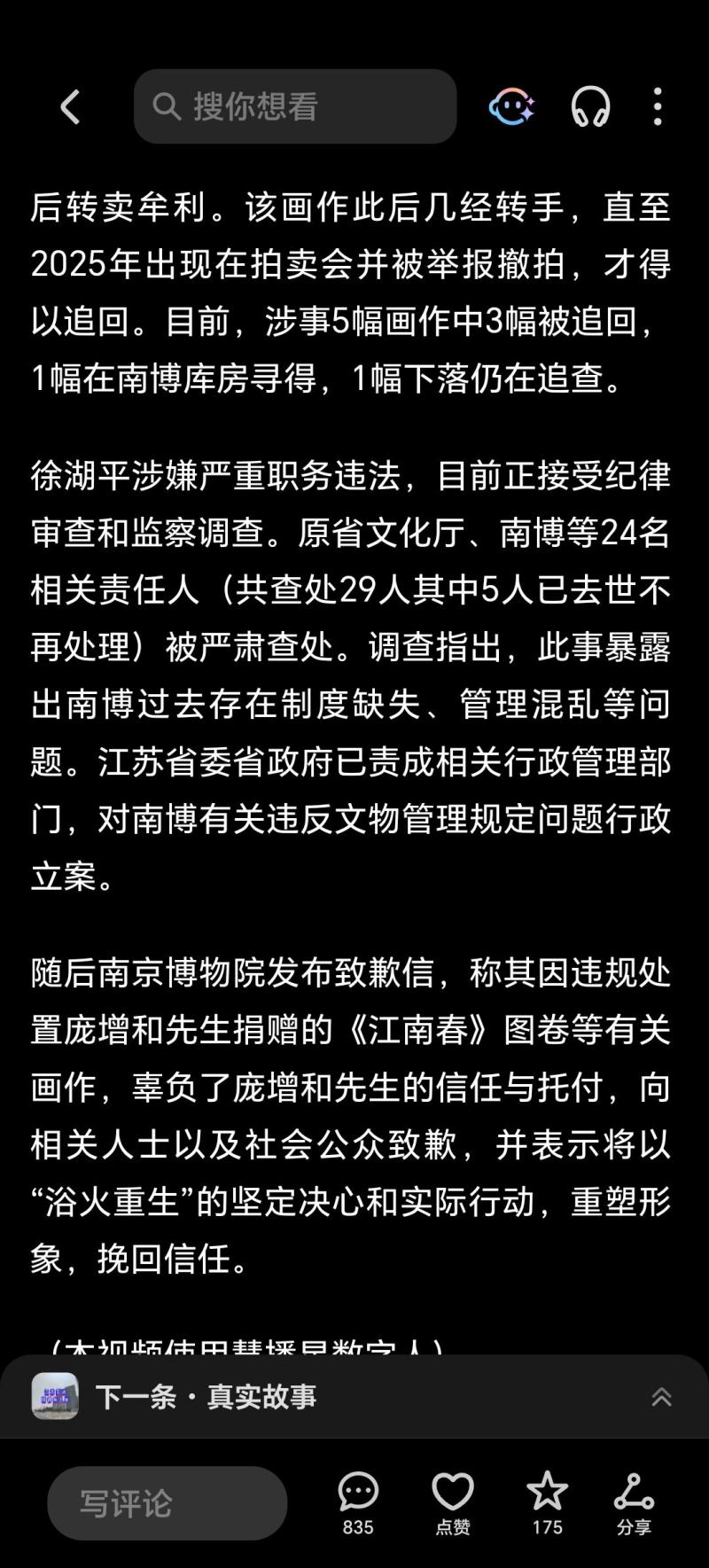Viewport: 709px width, 1568px height.
Task: Open the three-dot overflow menu
Action: coord(657,107)
